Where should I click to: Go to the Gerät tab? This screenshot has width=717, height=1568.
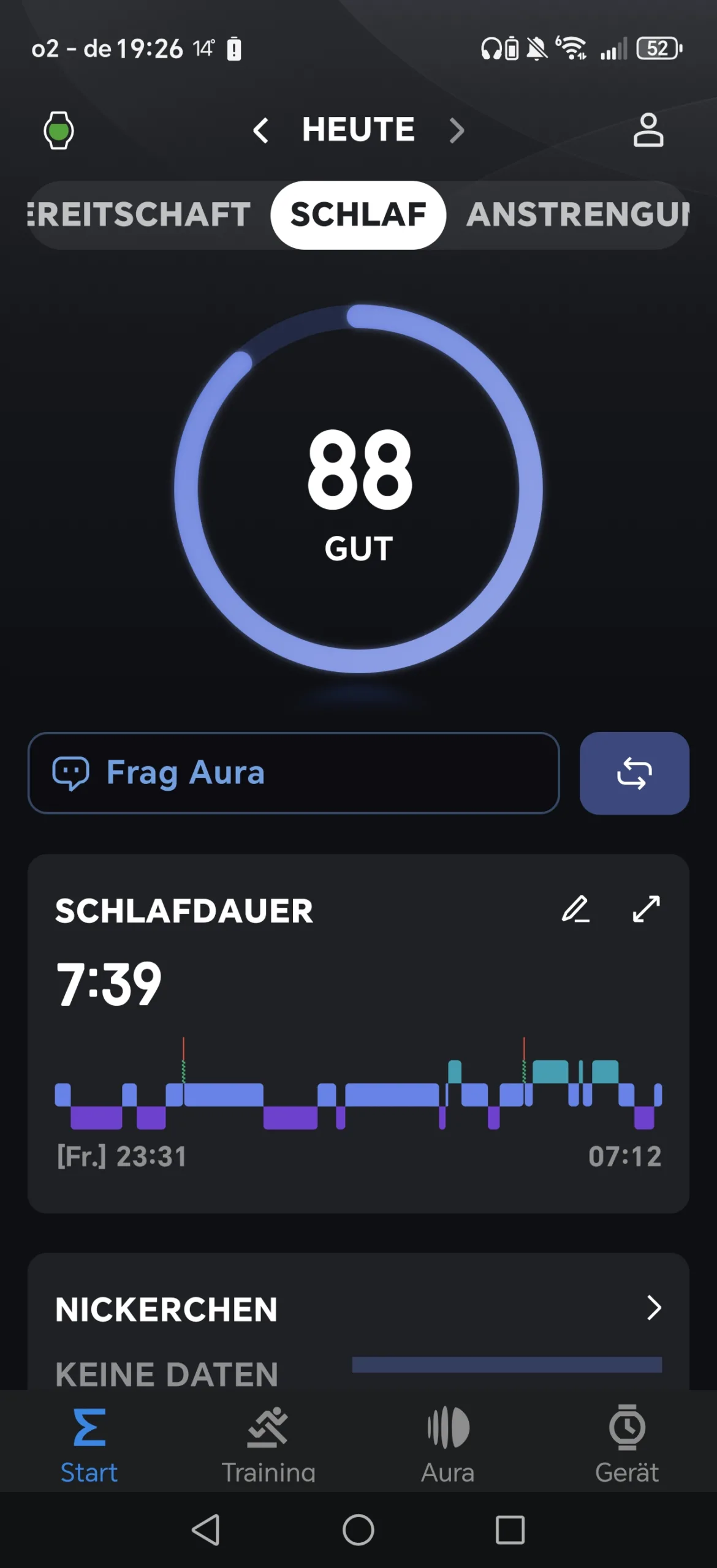pos(627,1444)
